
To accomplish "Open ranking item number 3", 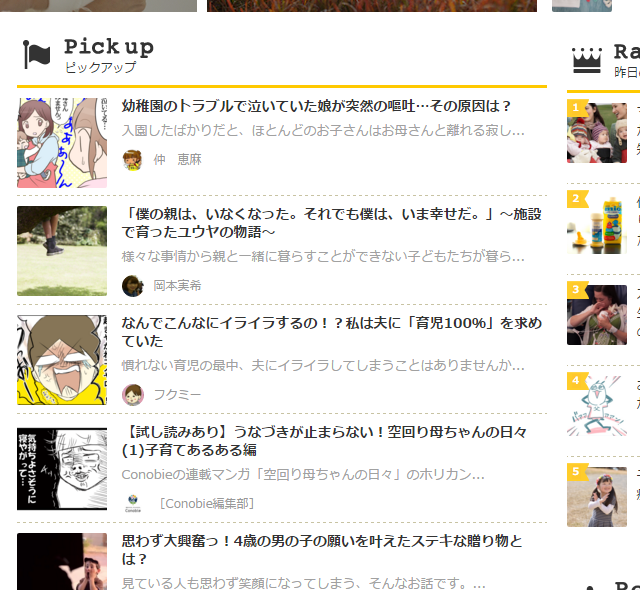I will (597, 315).
